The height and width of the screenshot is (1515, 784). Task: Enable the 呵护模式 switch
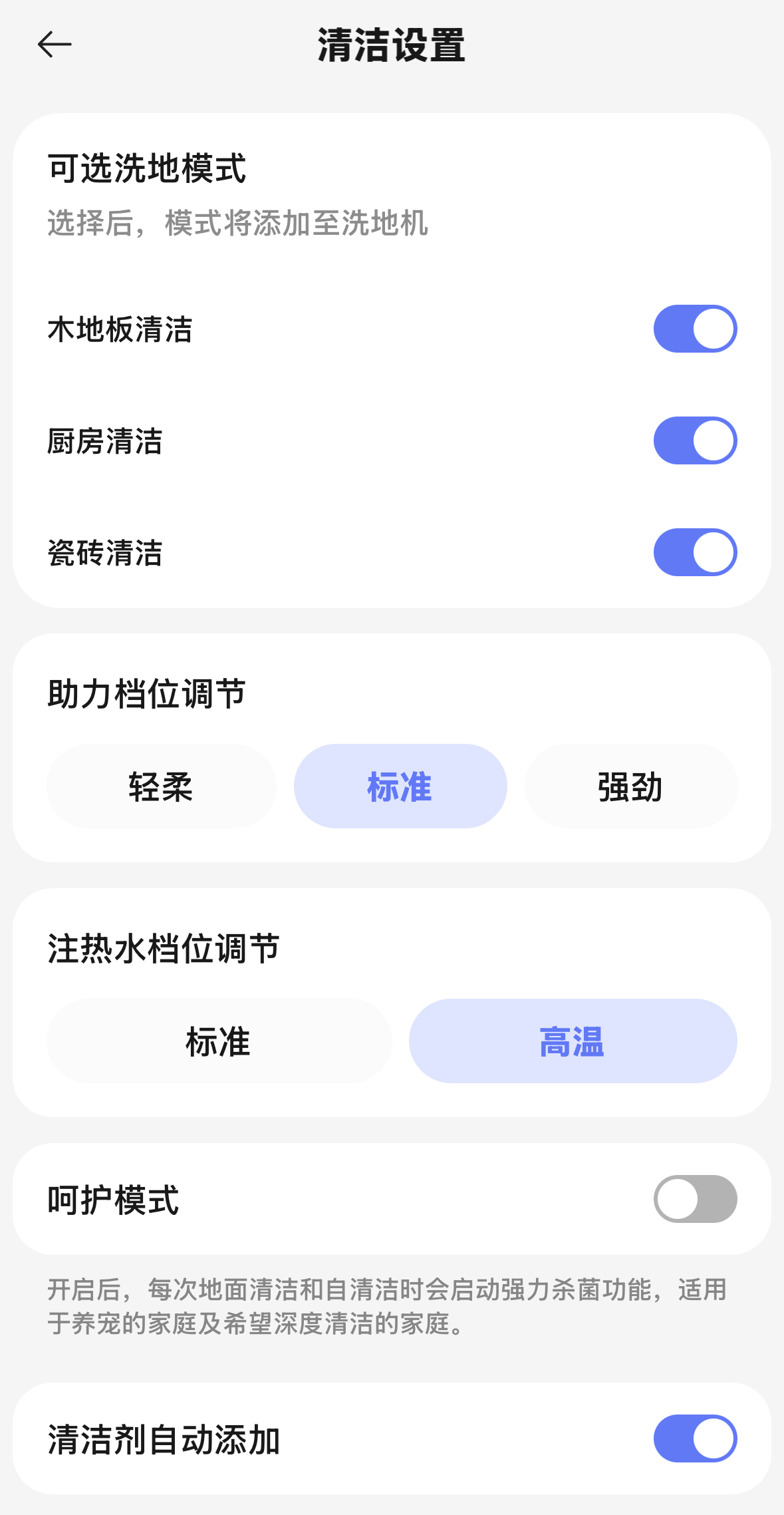point(695,1199)
